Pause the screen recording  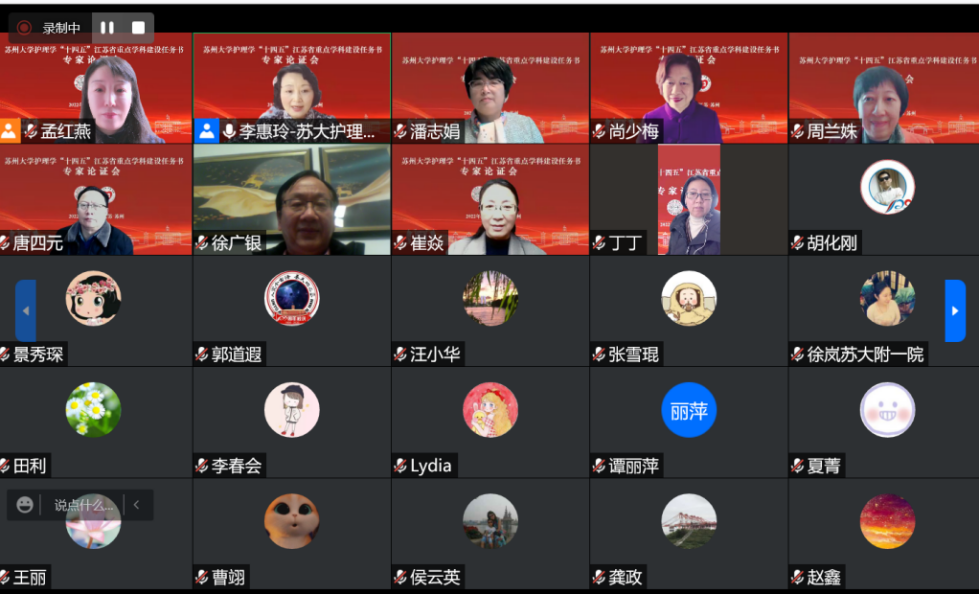pos(107,28)
